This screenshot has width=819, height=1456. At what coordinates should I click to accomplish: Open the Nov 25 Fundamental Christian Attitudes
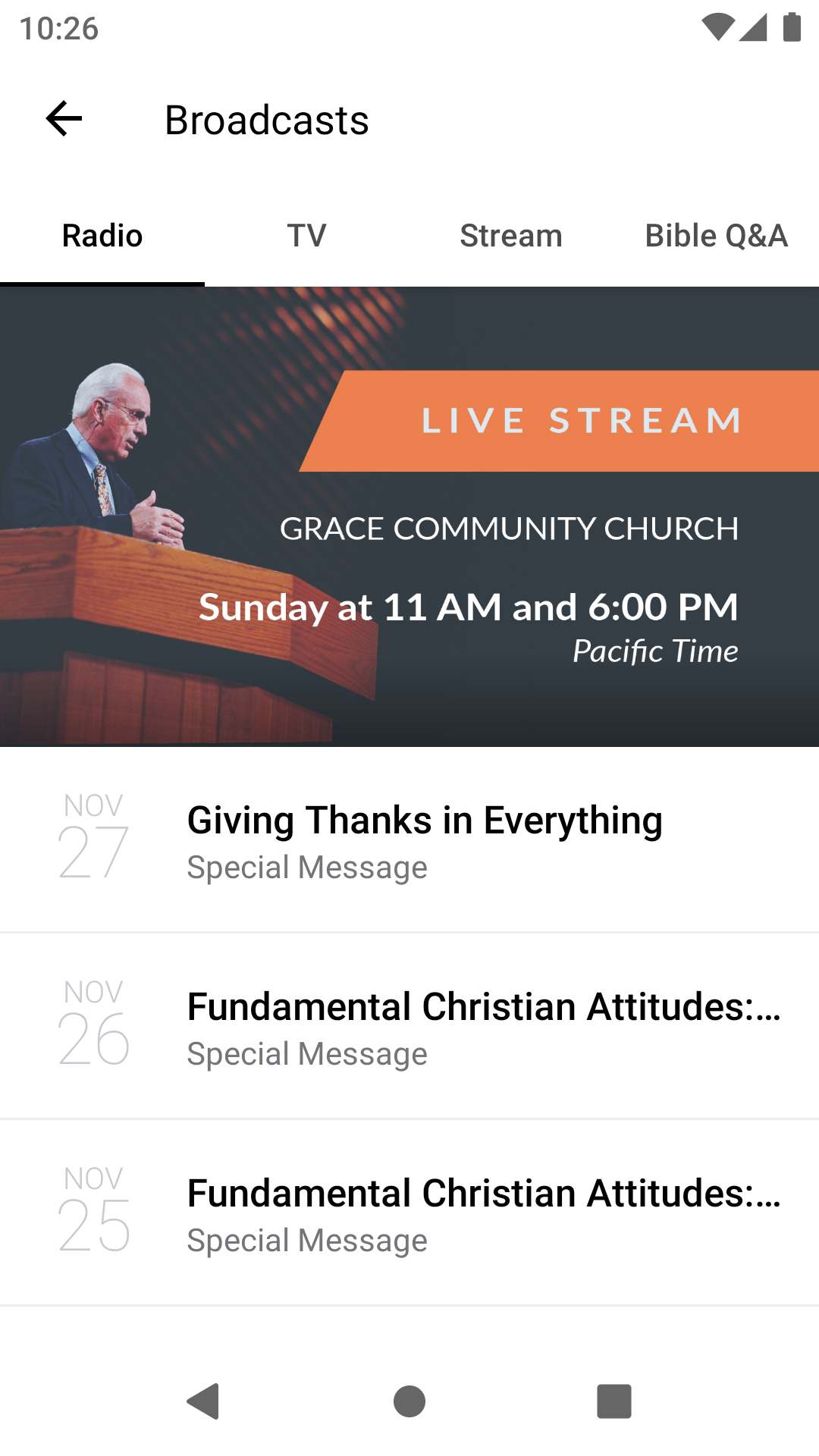[425, 1213]
